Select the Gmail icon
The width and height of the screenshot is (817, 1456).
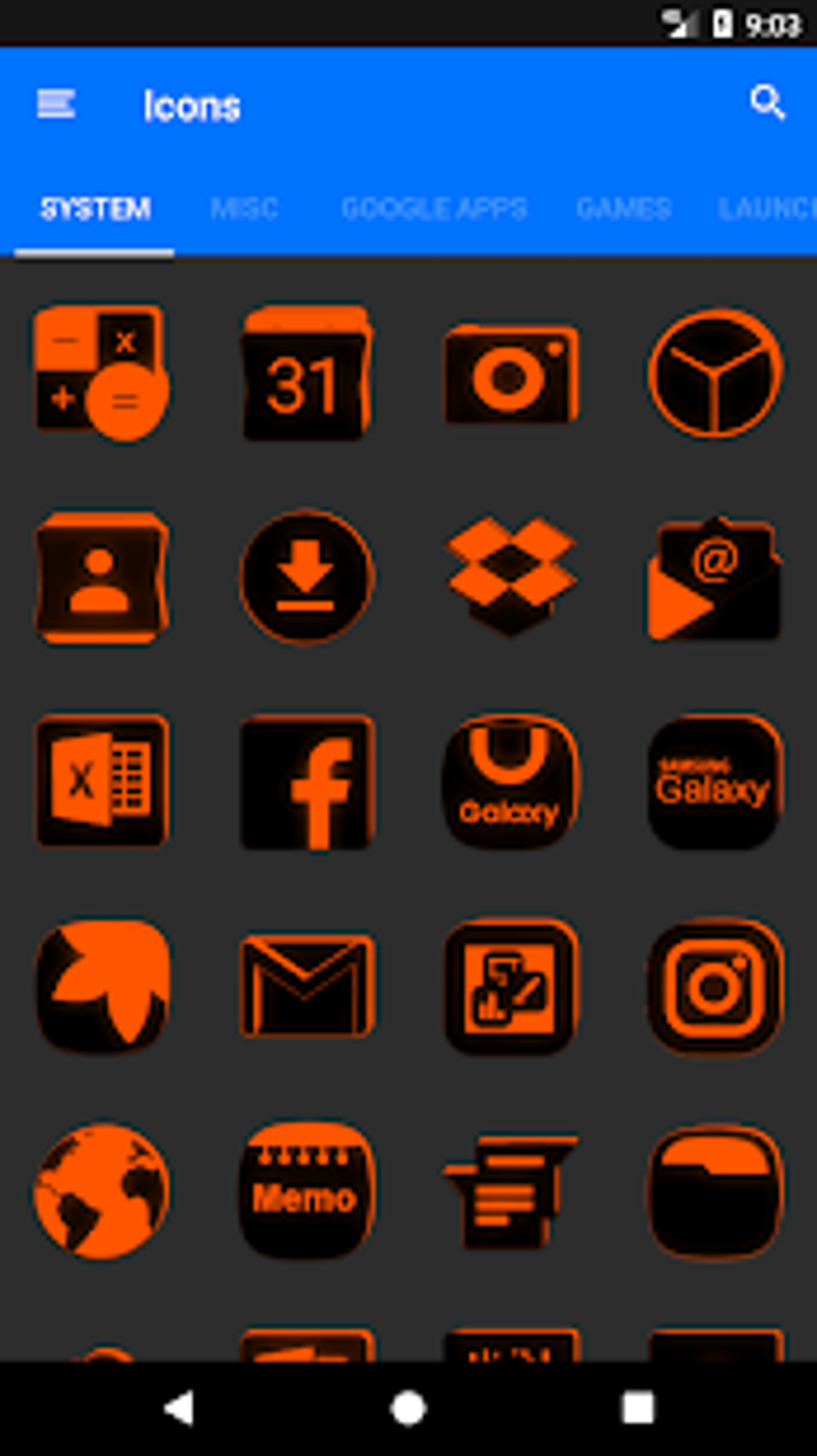307,986
